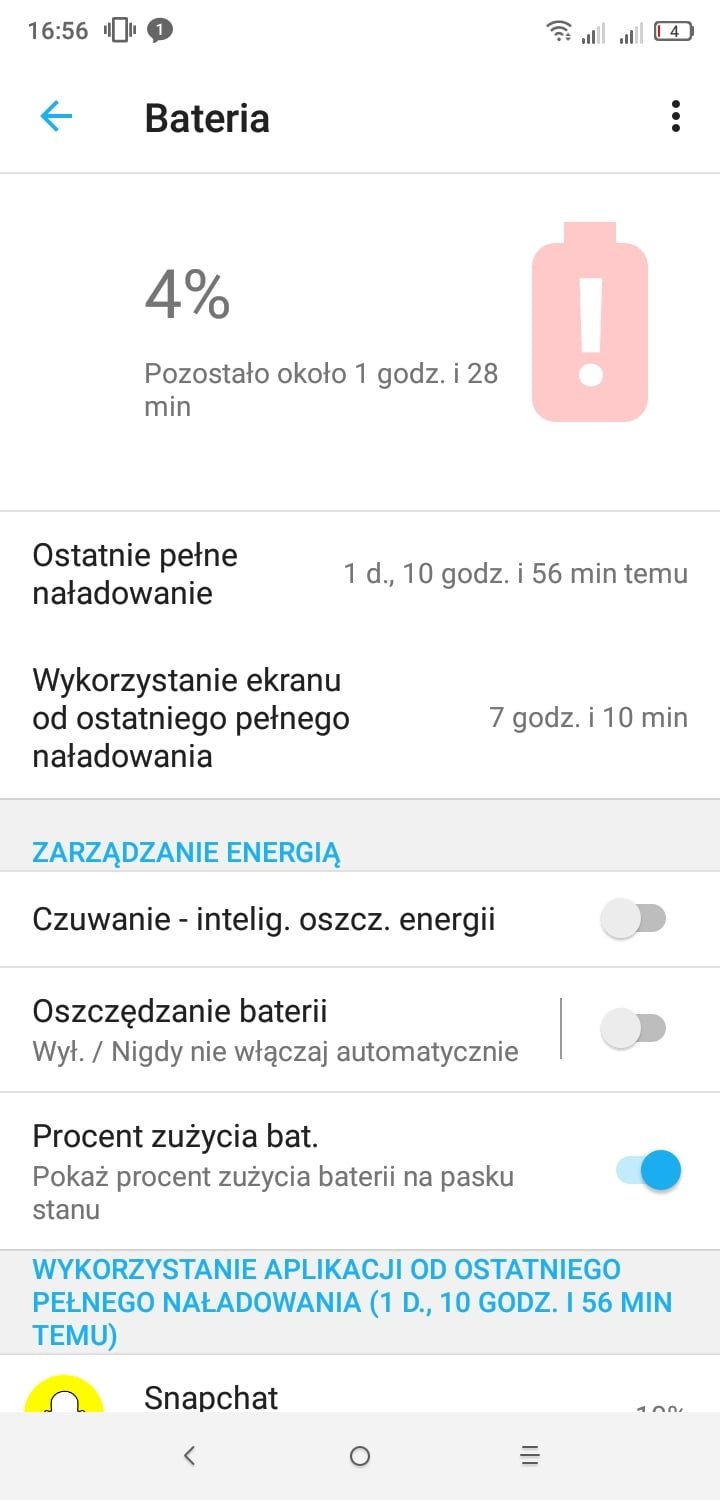Open Oszczędzanie baterii settings row
The width and height of the screenshot is (720, 1500).
pyautogui.click(x=280, y=1029)
